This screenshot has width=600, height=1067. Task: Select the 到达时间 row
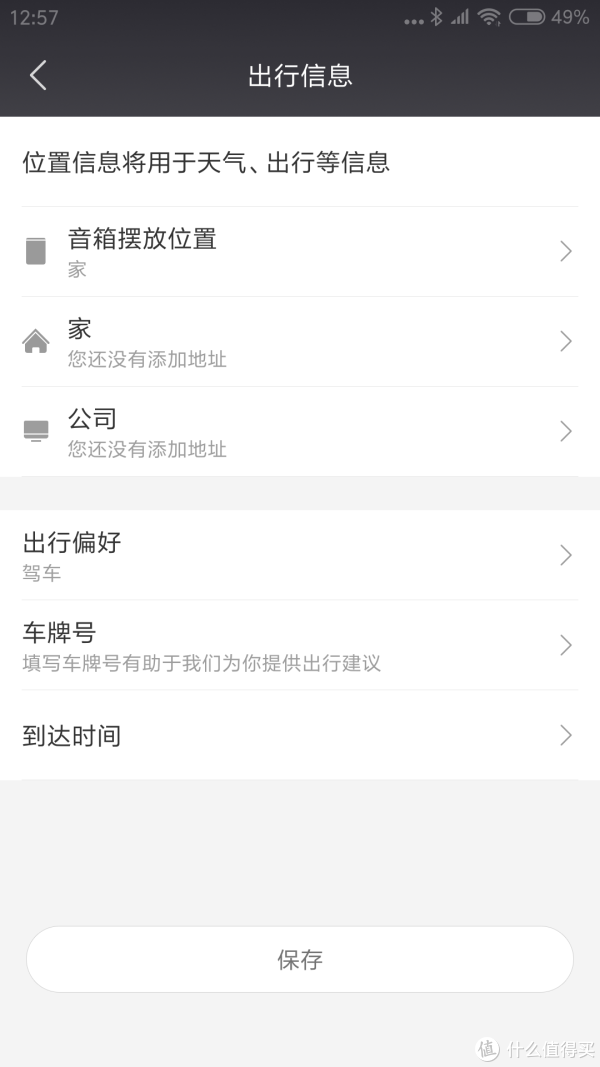click(300, 735)
